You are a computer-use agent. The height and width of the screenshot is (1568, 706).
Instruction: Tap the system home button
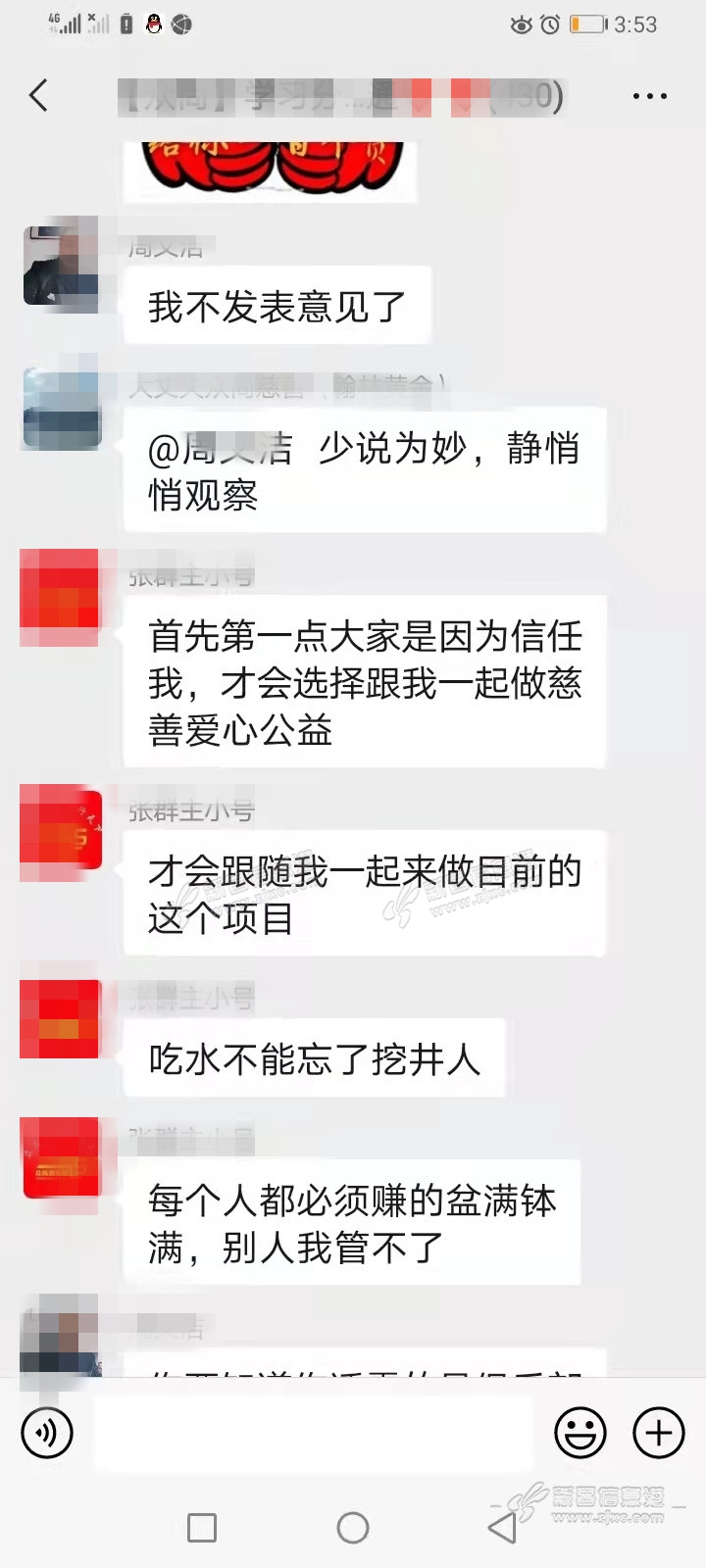(353, 1527)
